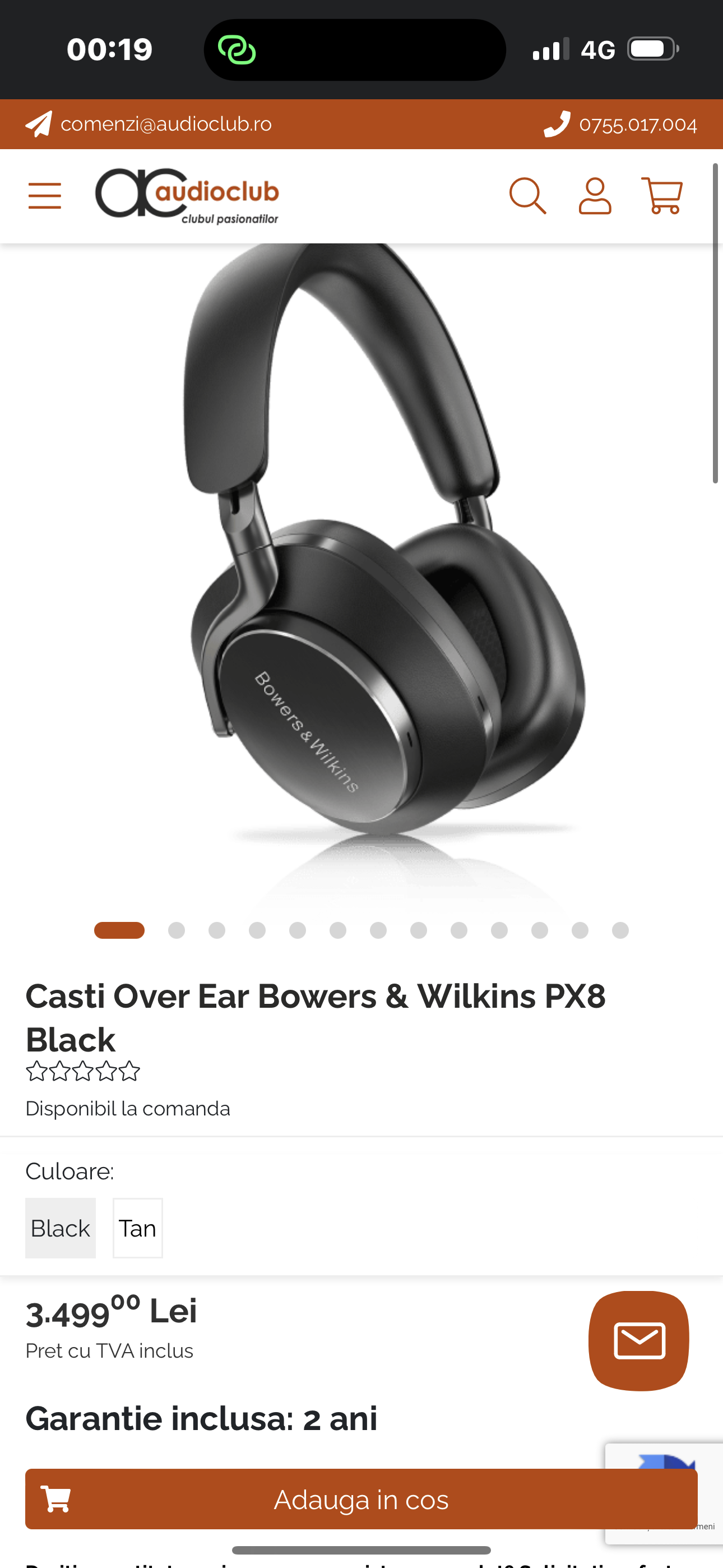Viewport: 723px width, 1568px height.
Task: View the shopping cart
Action: (x=661, y=195)
